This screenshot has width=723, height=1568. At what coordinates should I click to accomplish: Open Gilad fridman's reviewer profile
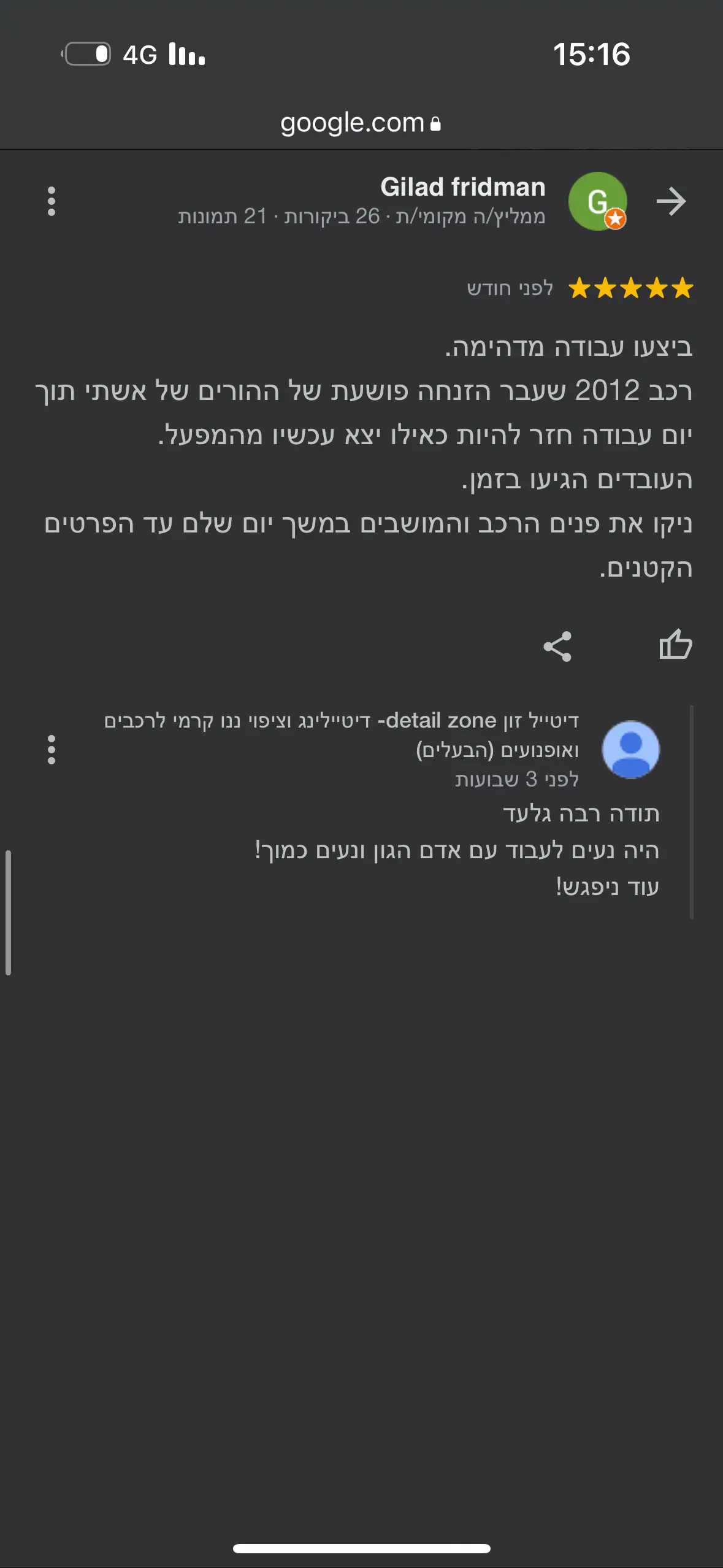[x=462, y=187]
